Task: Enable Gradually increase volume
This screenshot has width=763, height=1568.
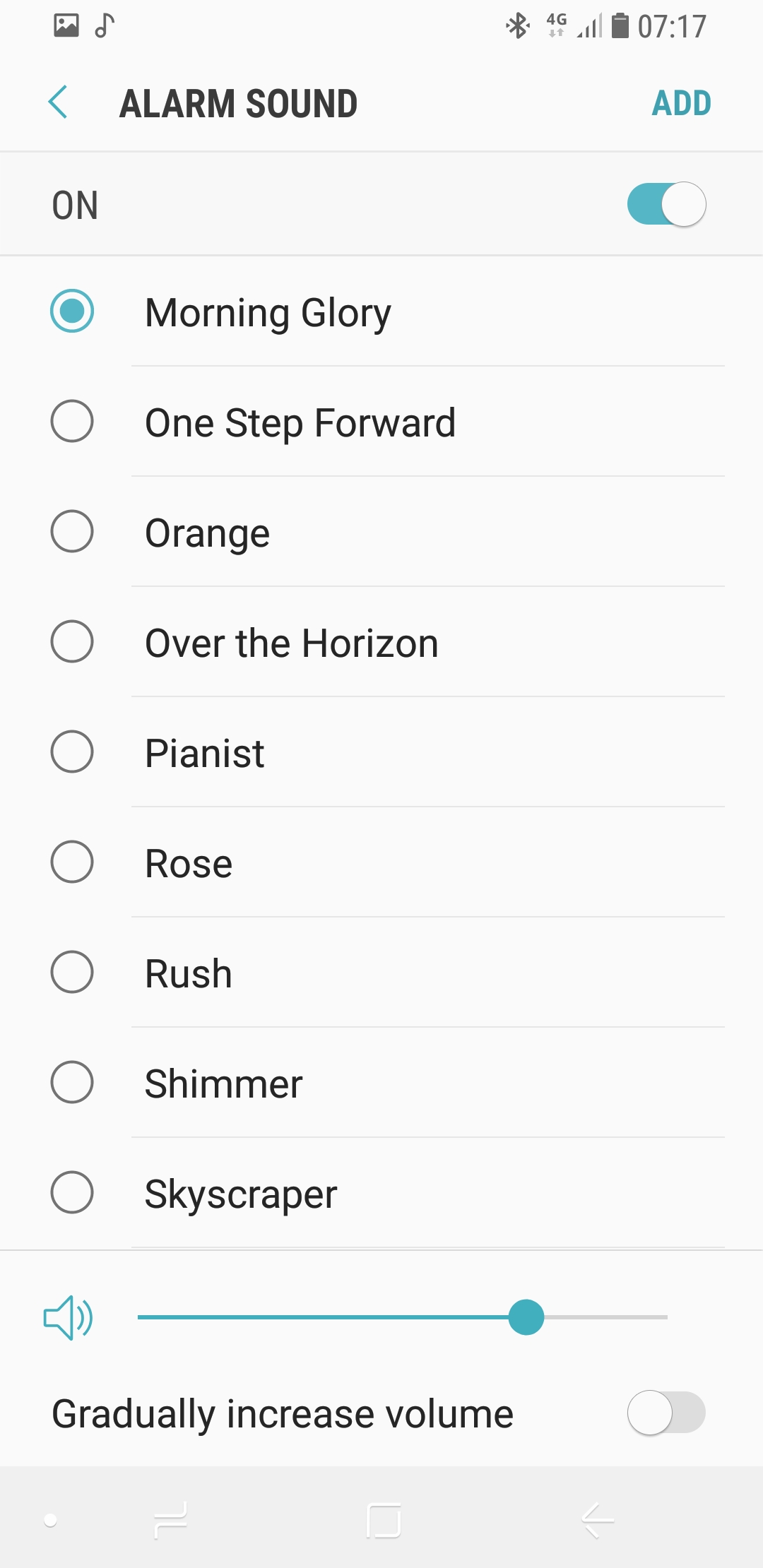Action: coord(666,1413)
